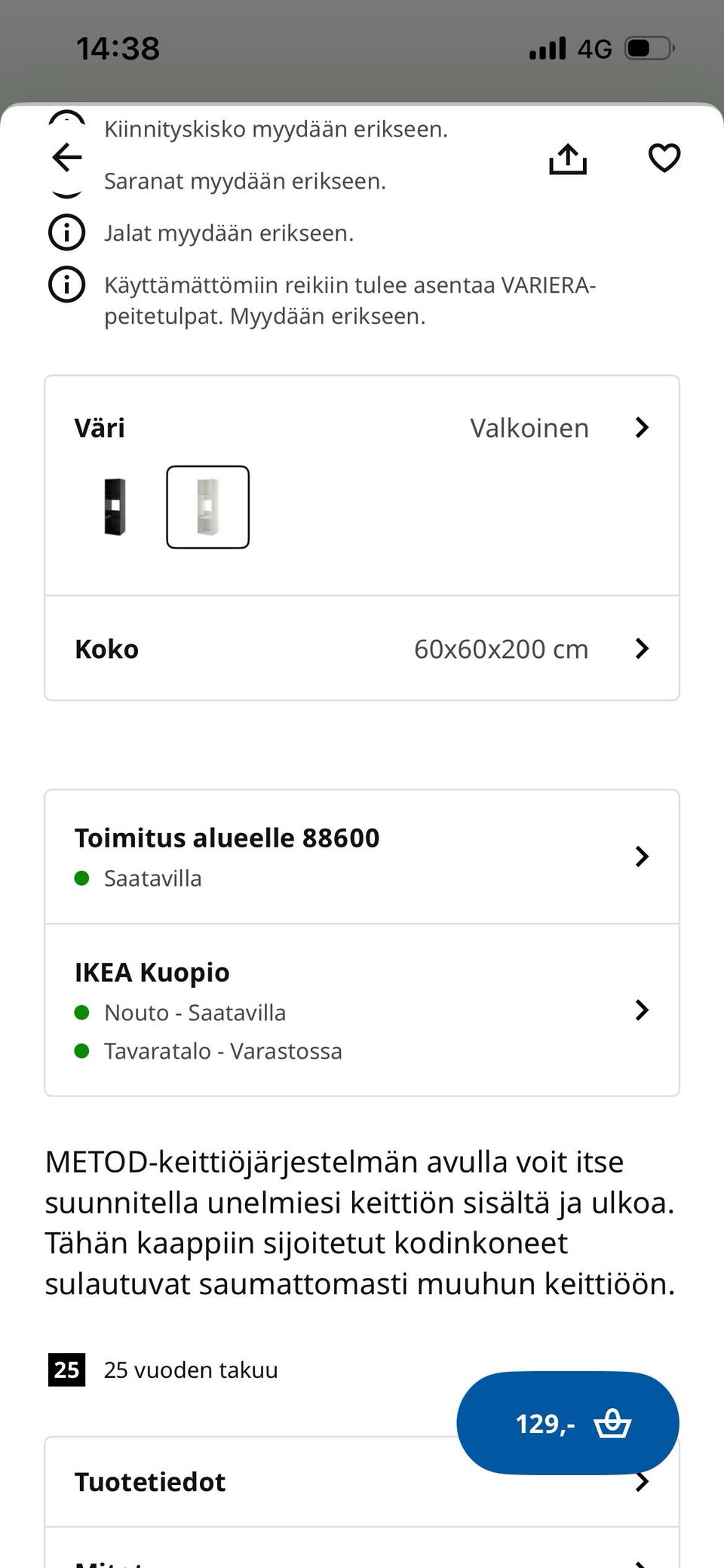The height and width of the screenshot is (1568, 724).
Task: Tap the green availability dot for Nouto
Action: [84, 1013]
